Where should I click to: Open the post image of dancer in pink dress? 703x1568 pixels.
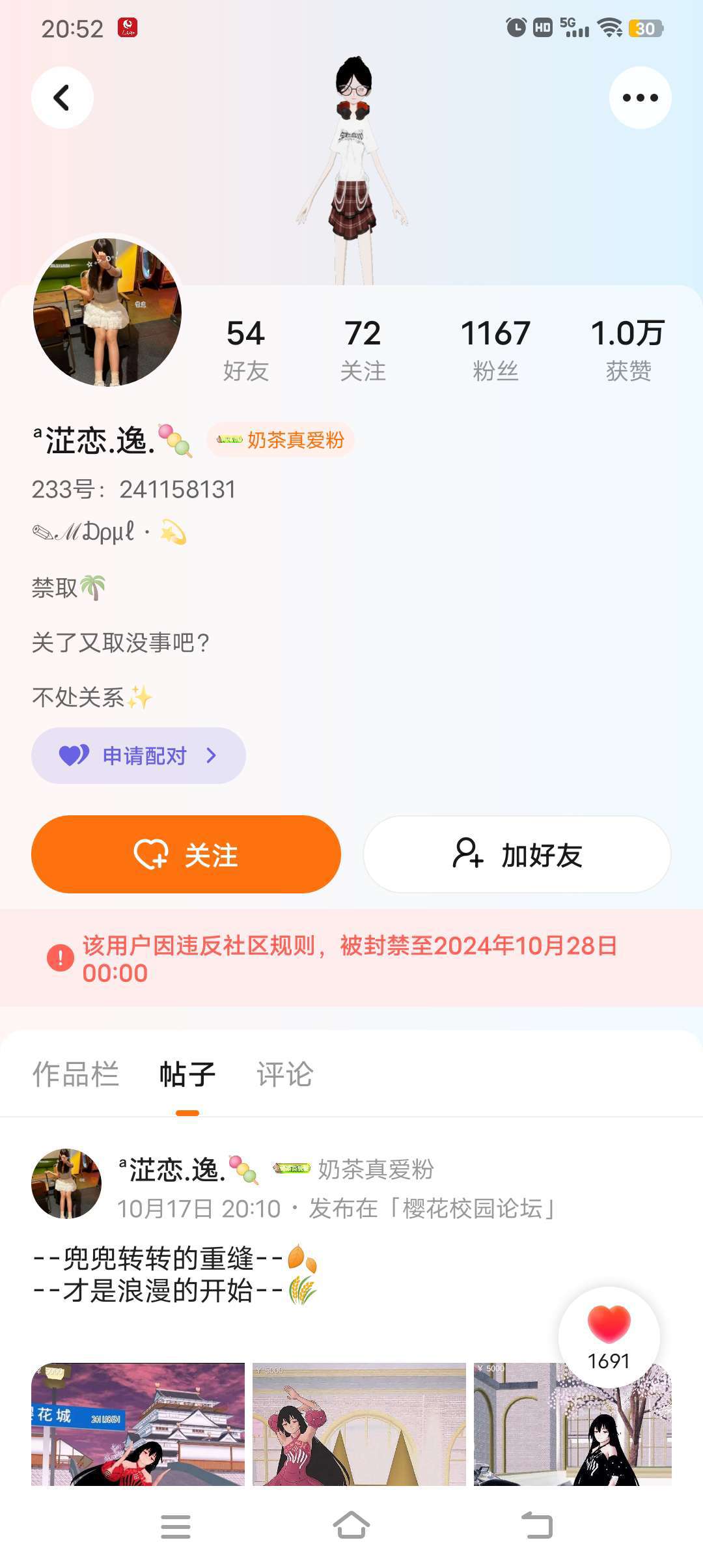[x=359, y=1423]
